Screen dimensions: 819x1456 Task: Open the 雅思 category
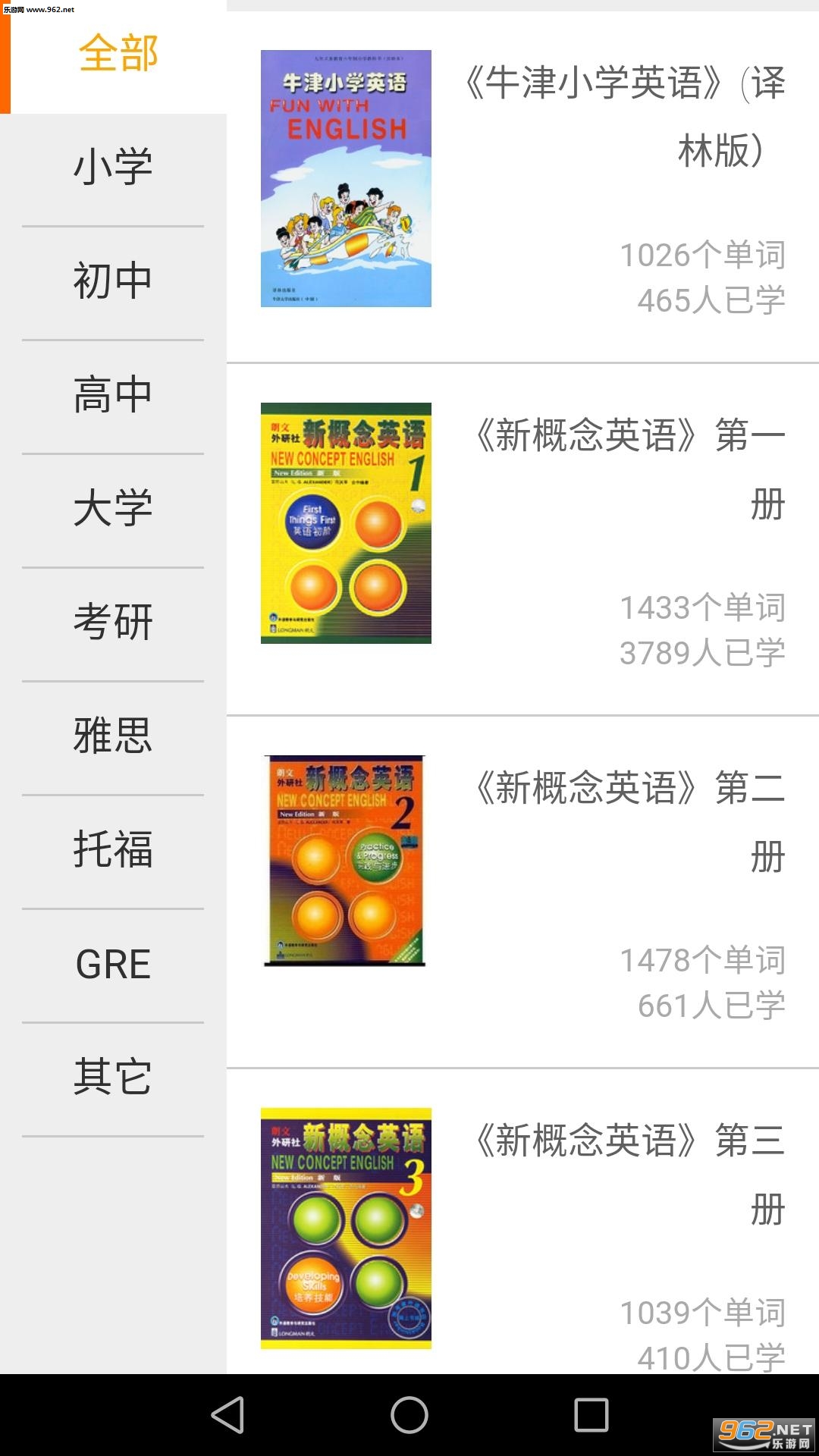[x=114, y=739]
